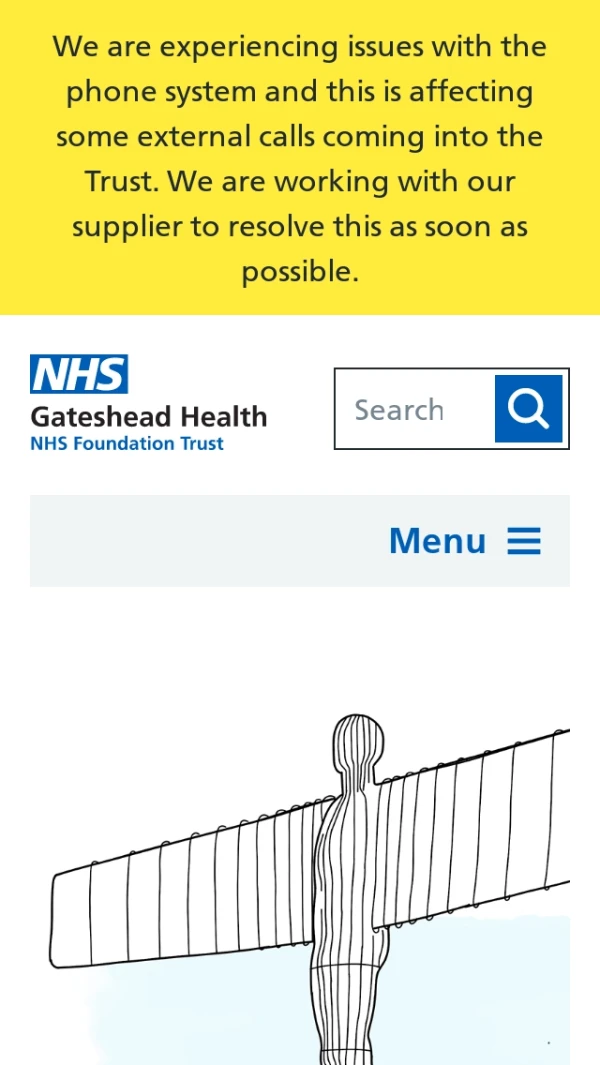Open the Menu hamburger button
The image size is (600, 1065).
[x=465, y=541]
